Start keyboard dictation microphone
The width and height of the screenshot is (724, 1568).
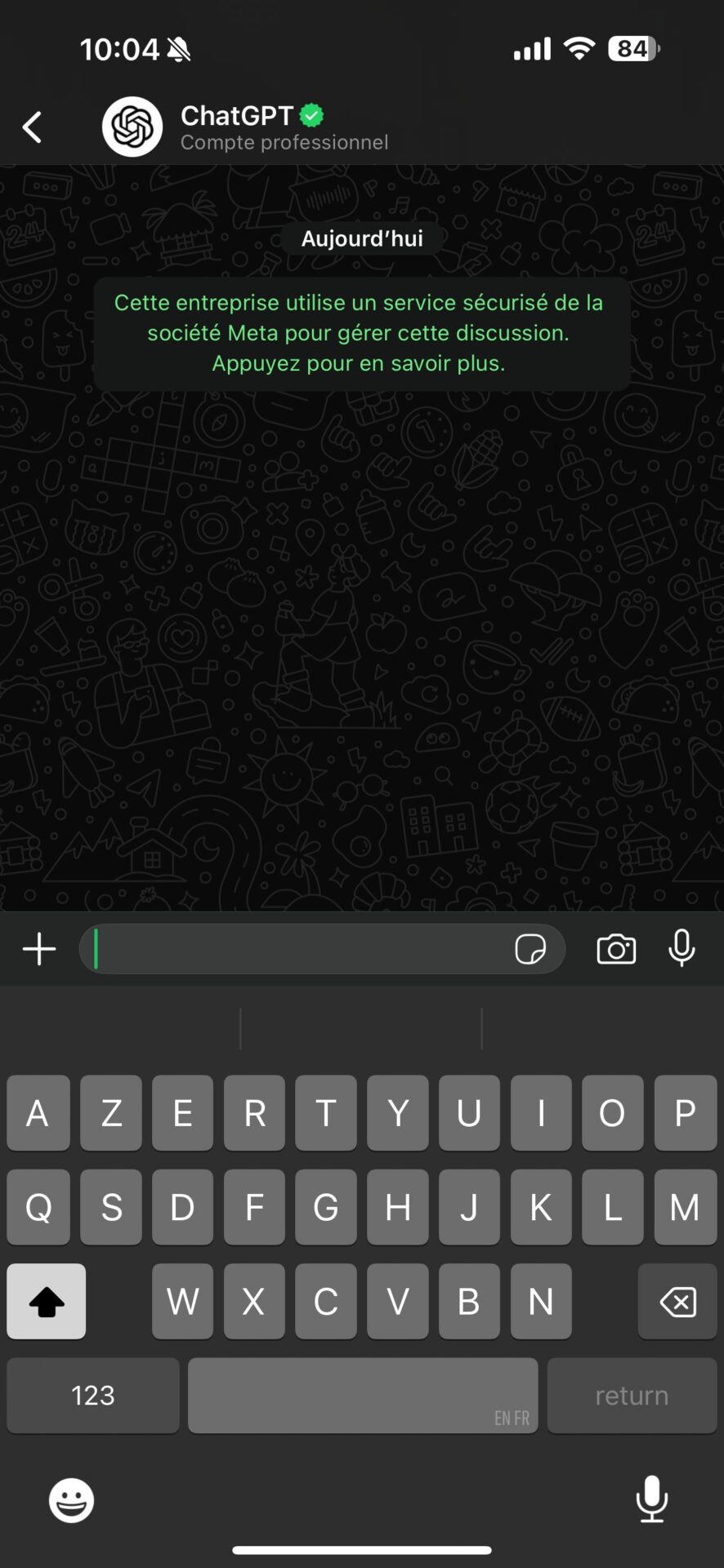651,1499
